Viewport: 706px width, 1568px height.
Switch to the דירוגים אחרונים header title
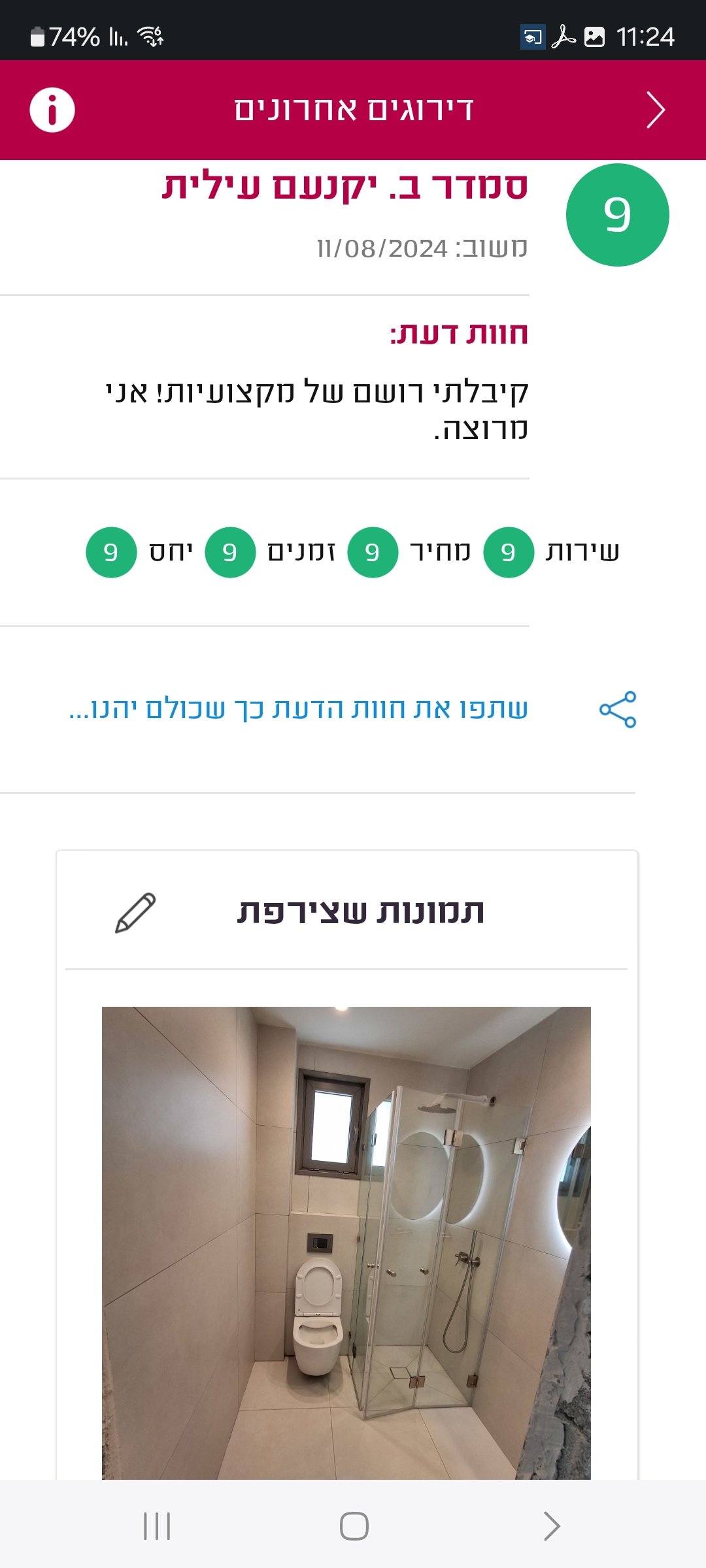353,110
